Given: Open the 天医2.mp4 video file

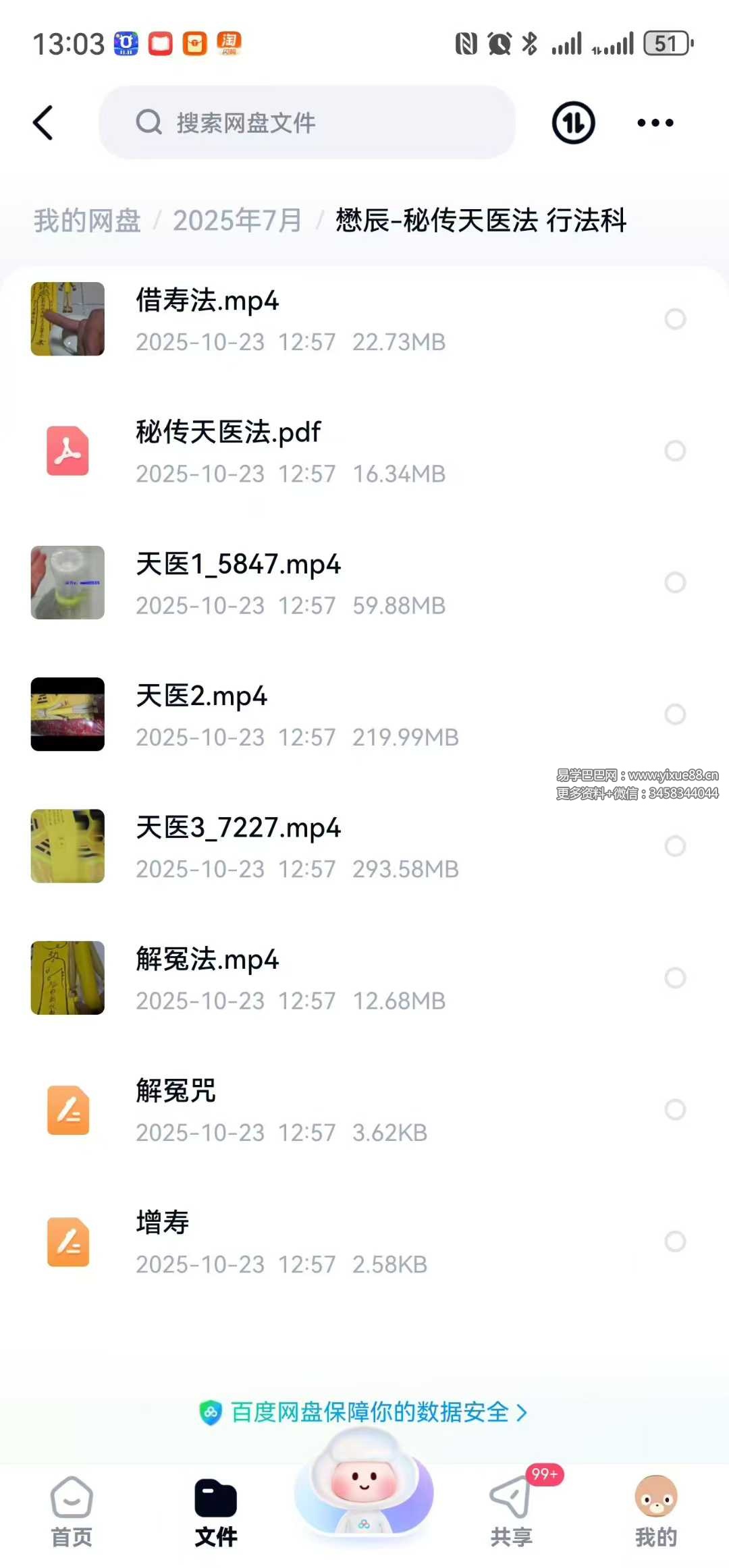Looking at the screenshot, I should click(x=201, y=696).
